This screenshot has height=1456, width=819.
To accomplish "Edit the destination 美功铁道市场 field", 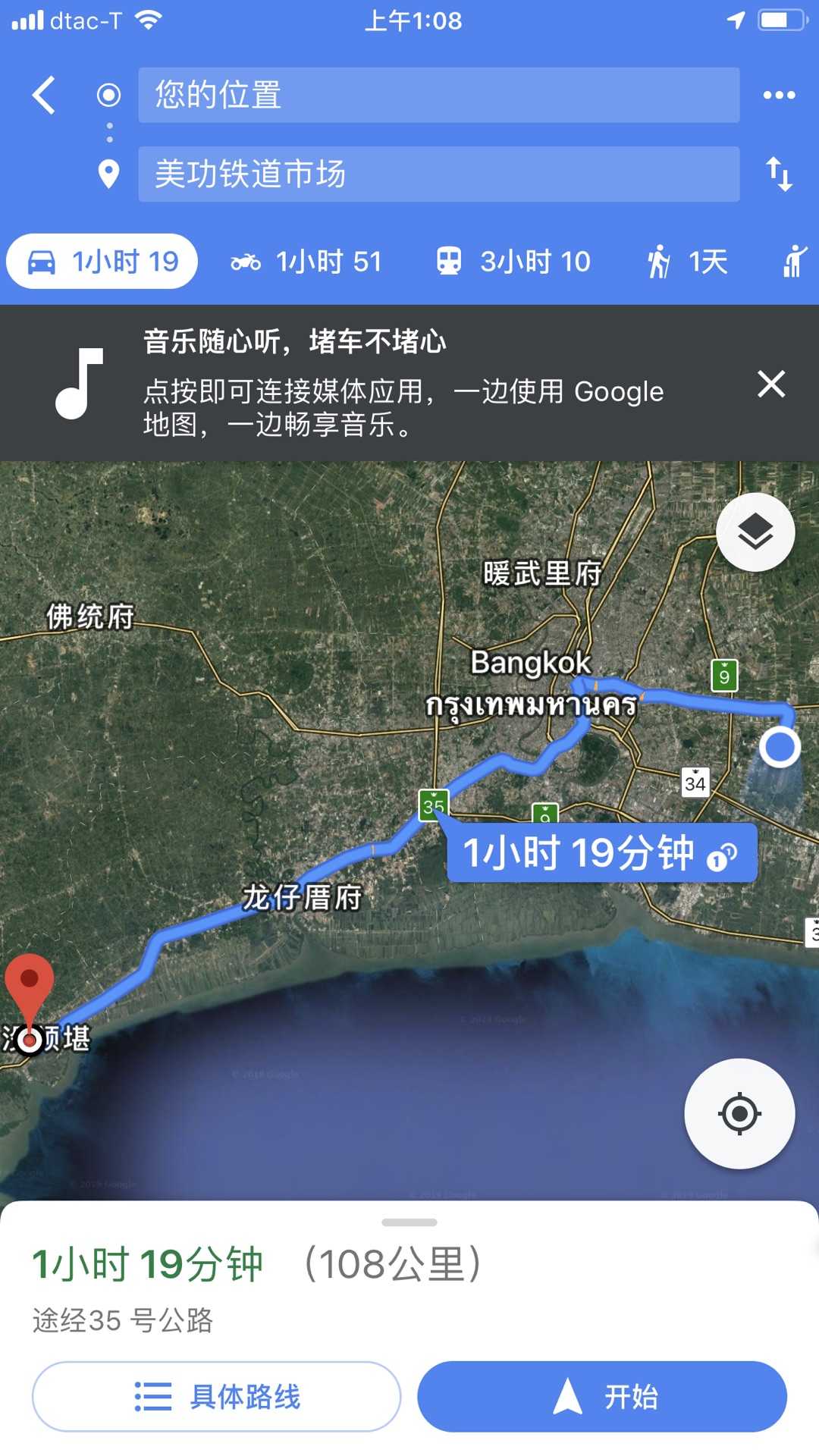I will click(x=438, y=174).
